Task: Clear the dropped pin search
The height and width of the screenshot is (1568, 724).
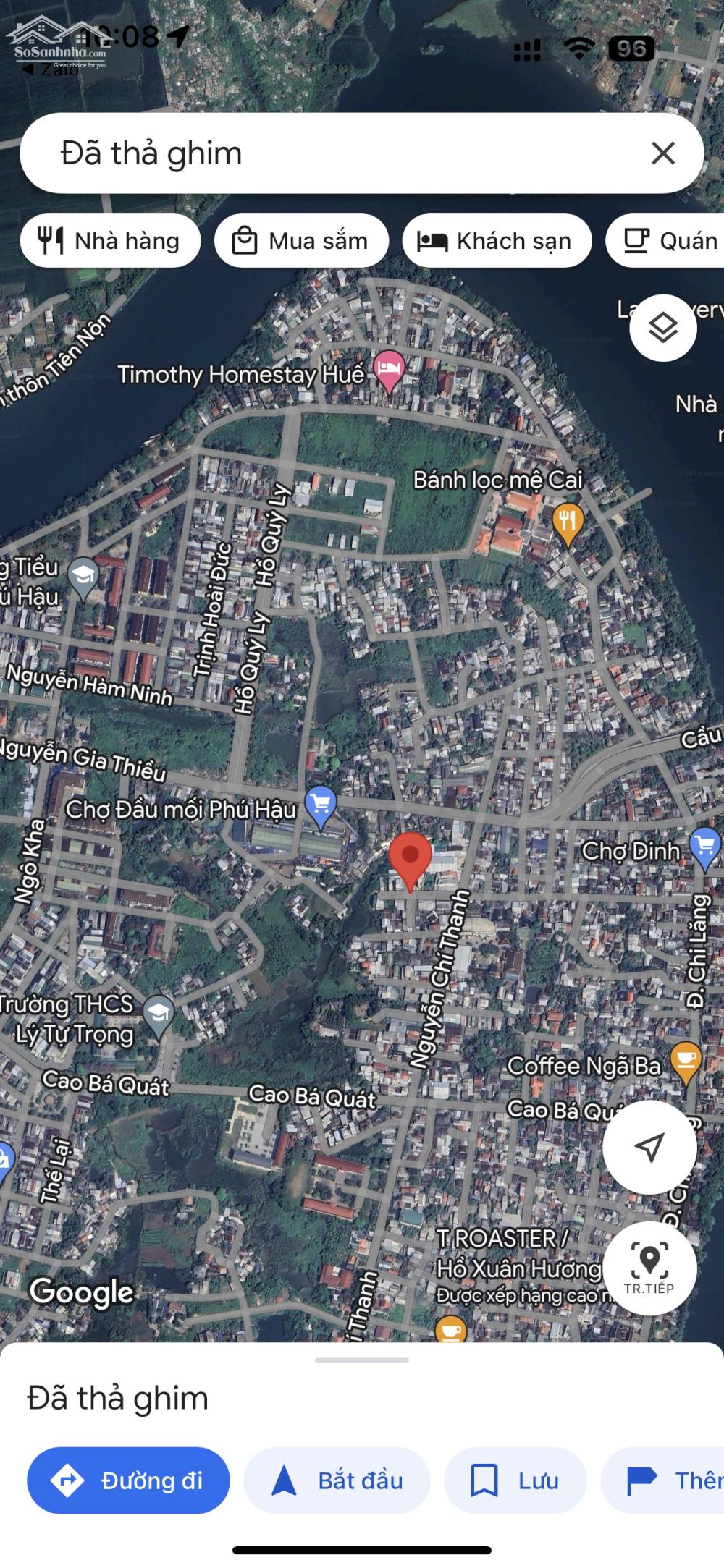Action: click(662, 153)
